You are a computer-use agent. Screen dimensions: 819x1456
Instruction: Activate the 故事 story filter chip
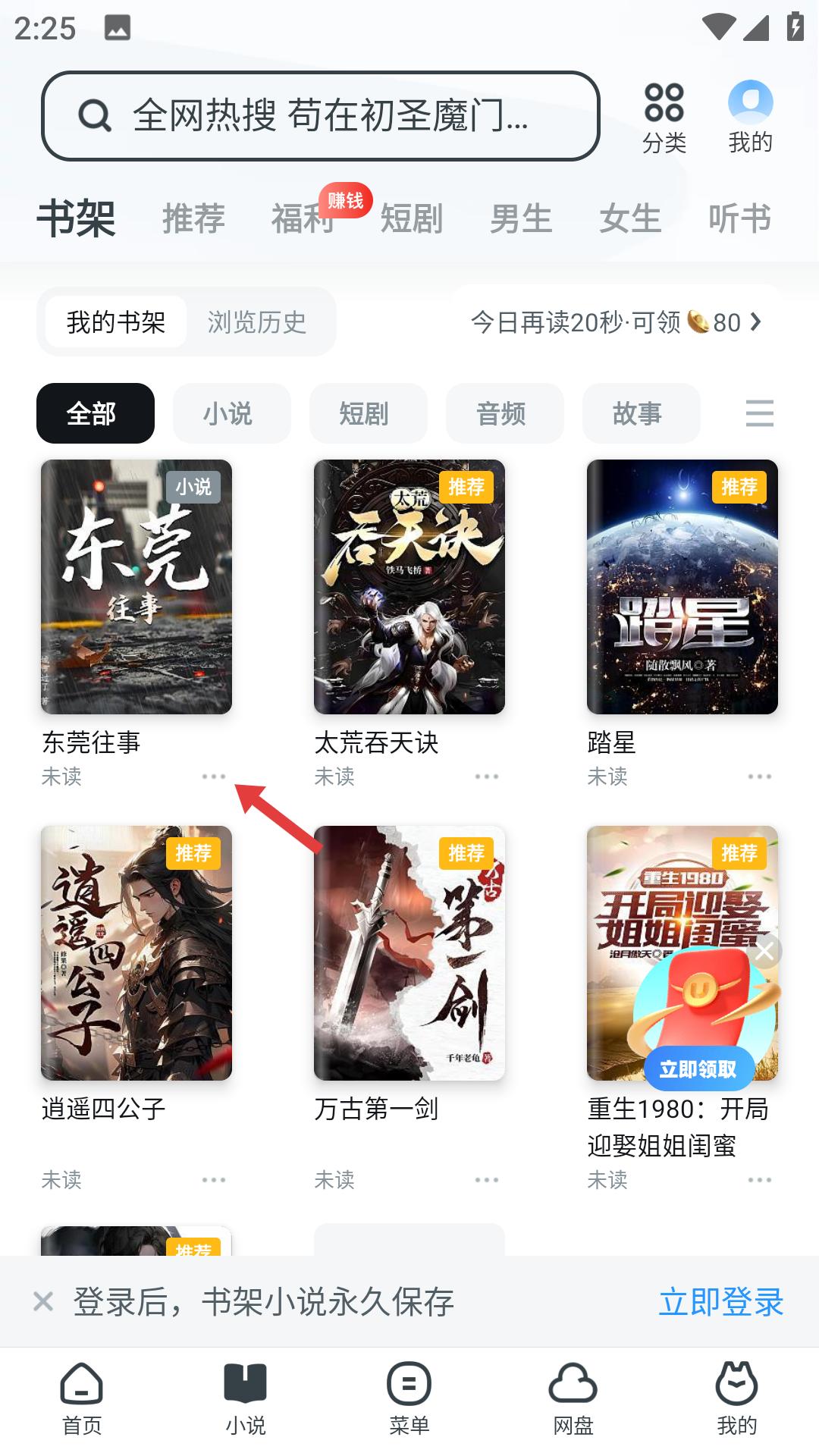(641, 413)
